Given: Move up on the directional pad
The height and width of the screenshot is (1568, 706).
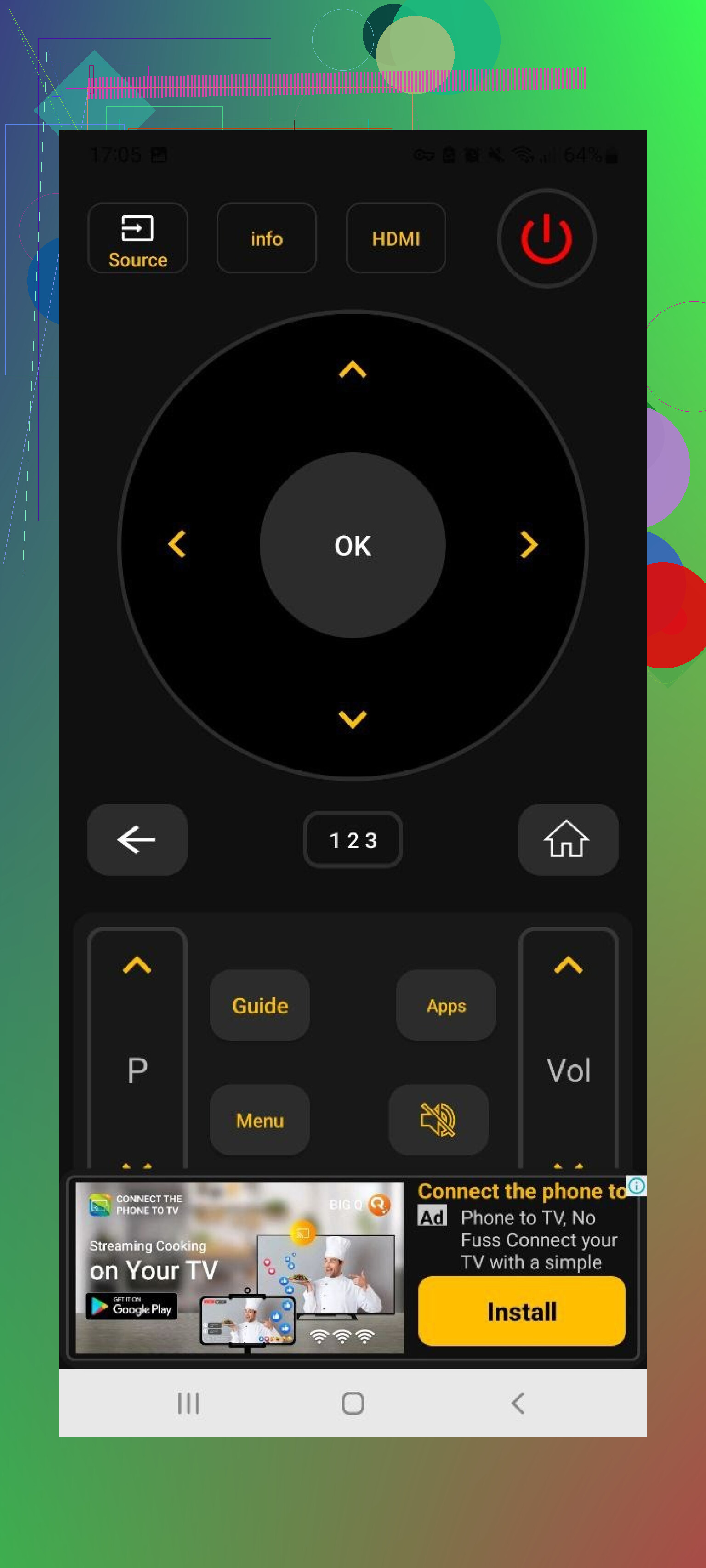Looking at the screenshot, I should pyautogui.click(x=352, y=369).
